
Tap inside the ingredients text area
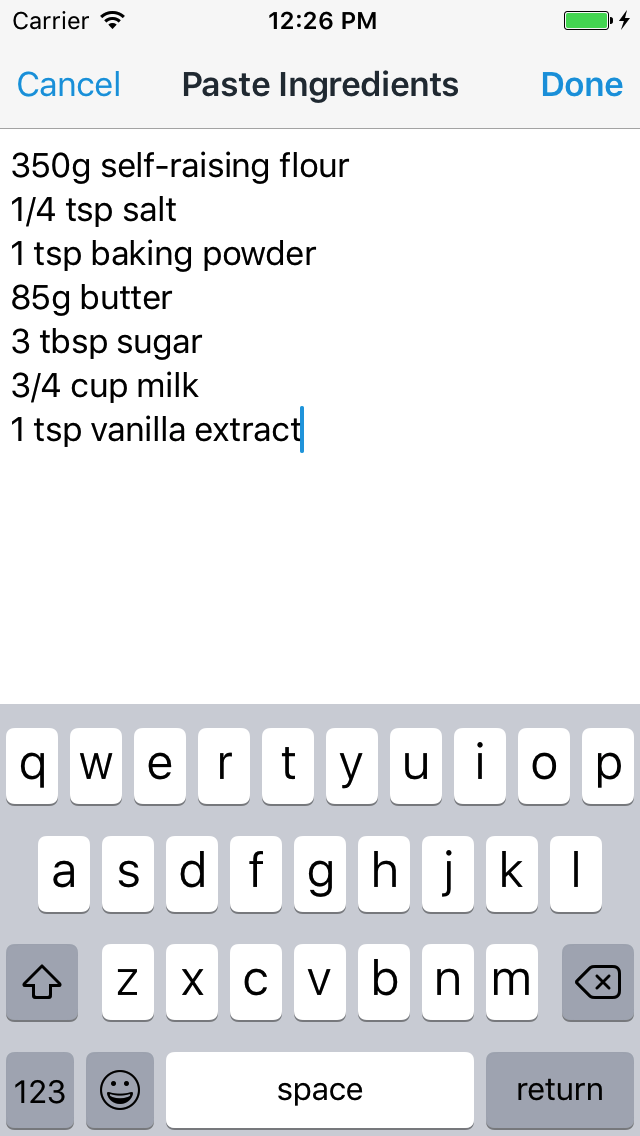320,416
